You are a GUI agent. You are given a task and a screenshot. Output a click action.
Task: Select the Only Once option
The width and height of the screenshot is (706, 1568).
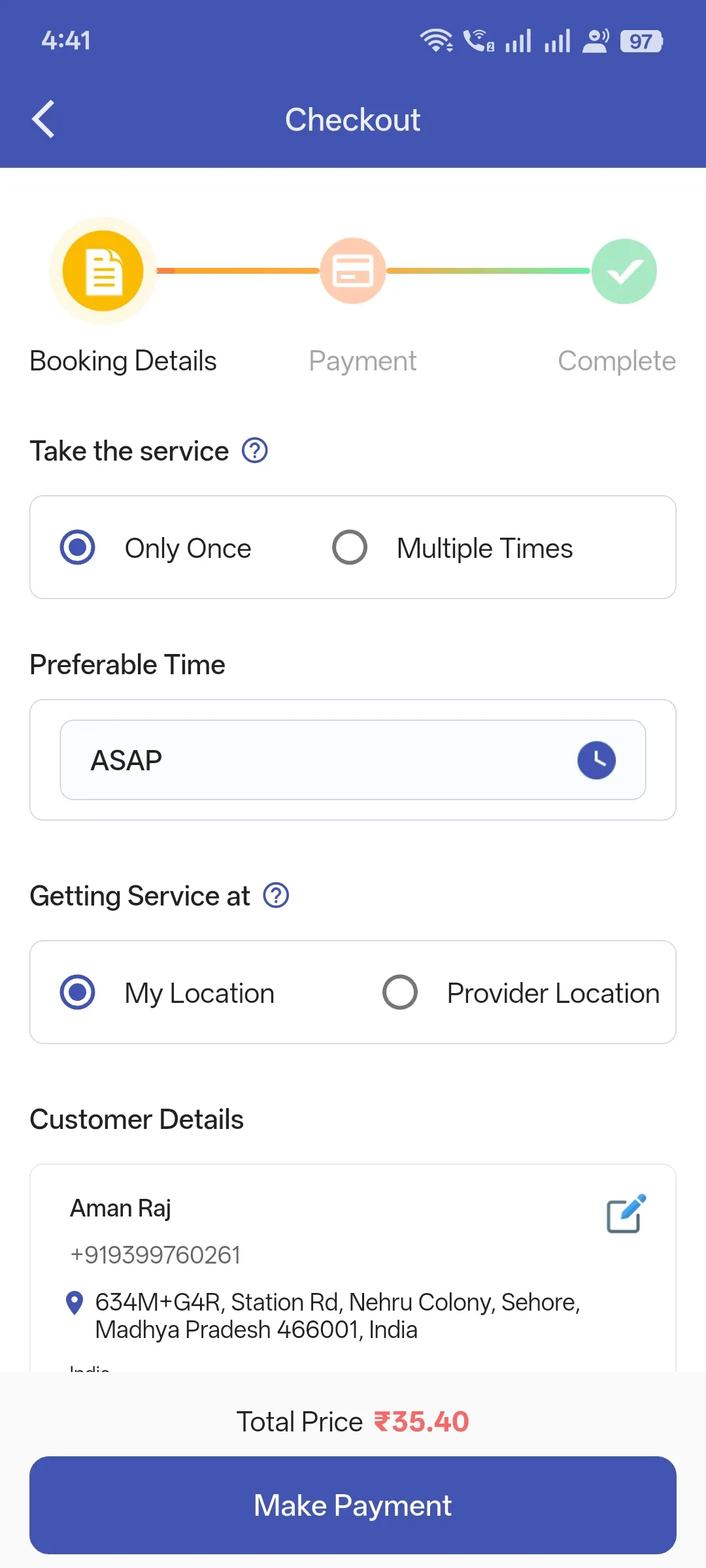pyautogui.click(x=77, y=547)
